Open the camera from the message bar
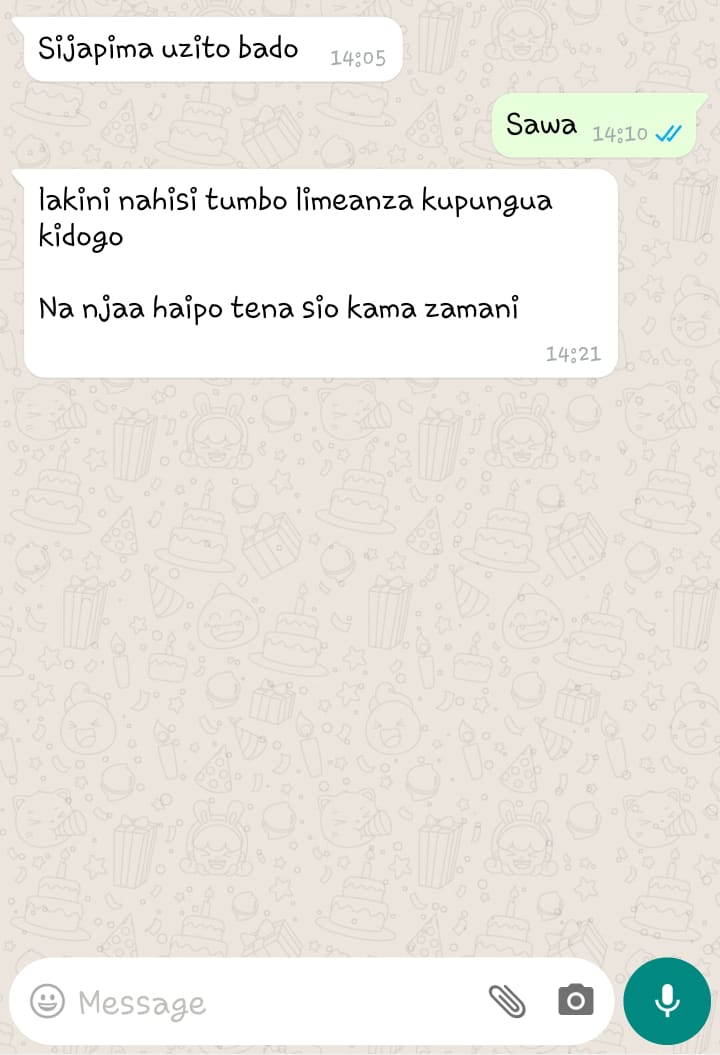The image size is (720, 1055). tap(575, 1001)
